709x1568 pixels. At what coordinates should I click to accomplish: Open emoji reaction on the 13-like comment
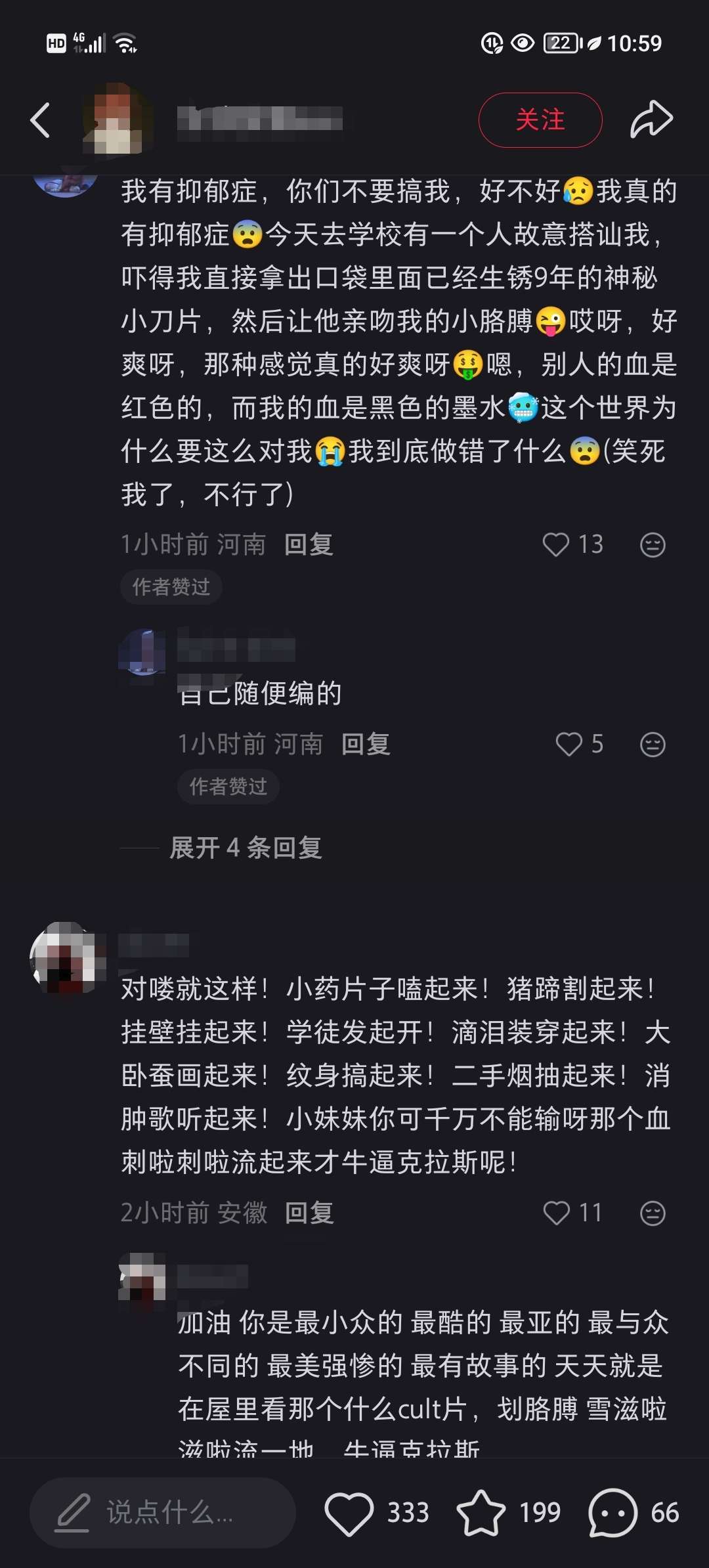tap(653, 544)
